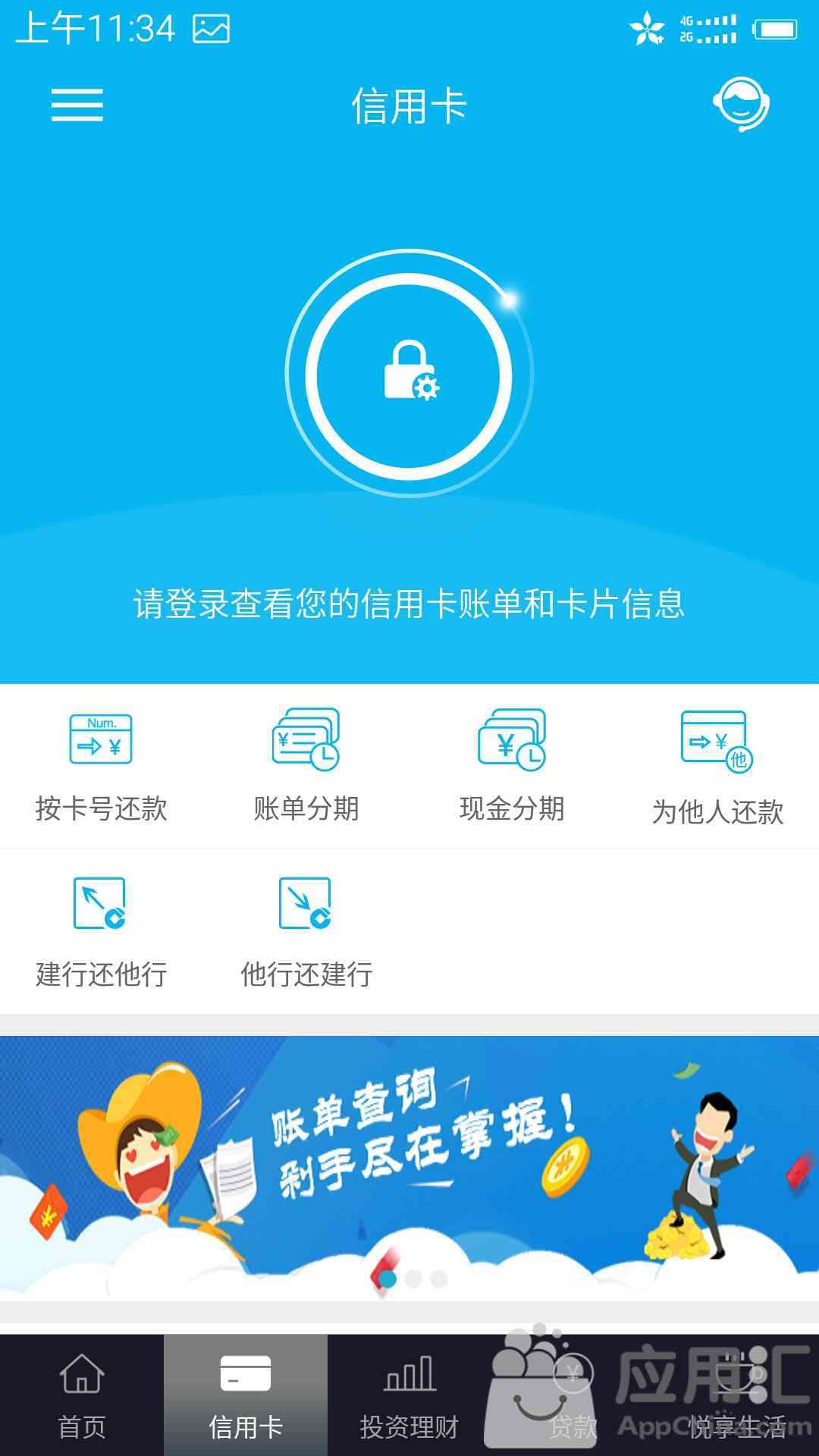
Task: Switch to the 悦享生活 tab
Action: pos(737,1395)
